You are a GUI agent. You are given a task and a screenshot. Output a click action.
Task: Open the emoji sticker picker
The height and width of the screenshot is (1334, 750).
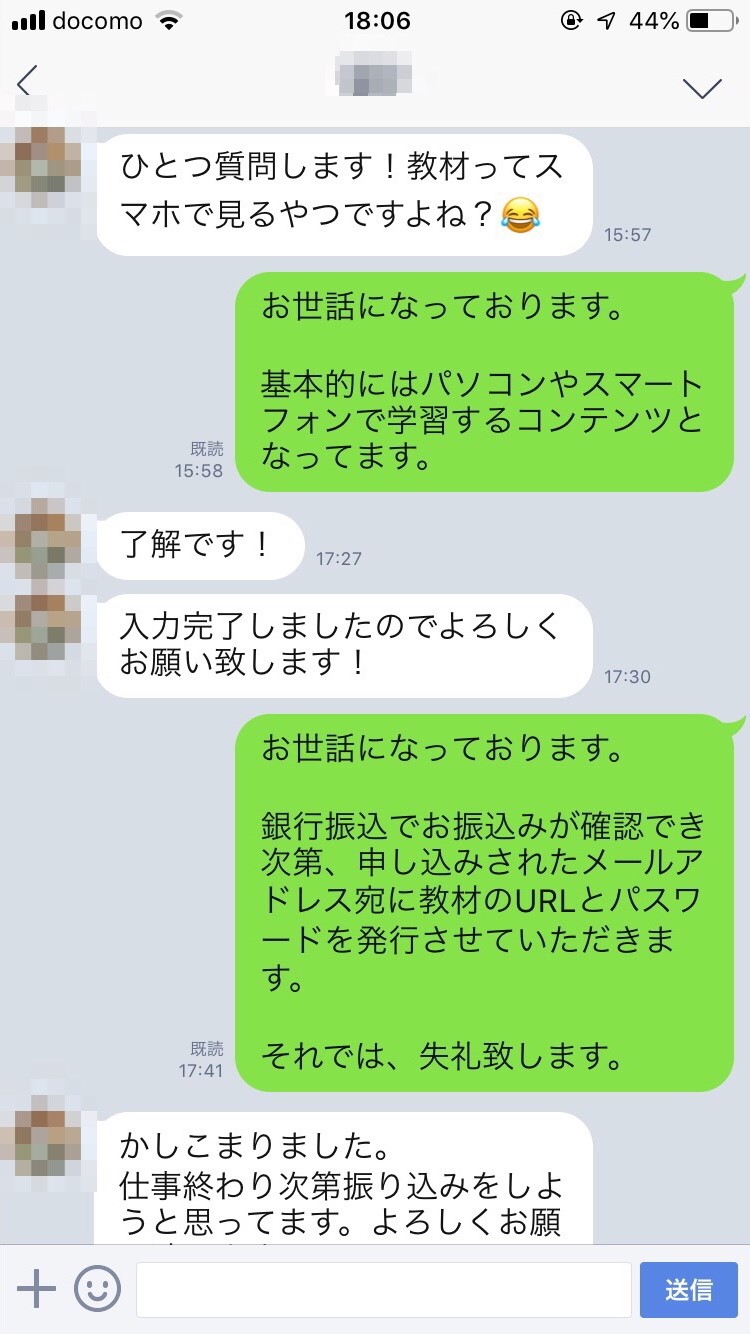[x=97, y=1289]
